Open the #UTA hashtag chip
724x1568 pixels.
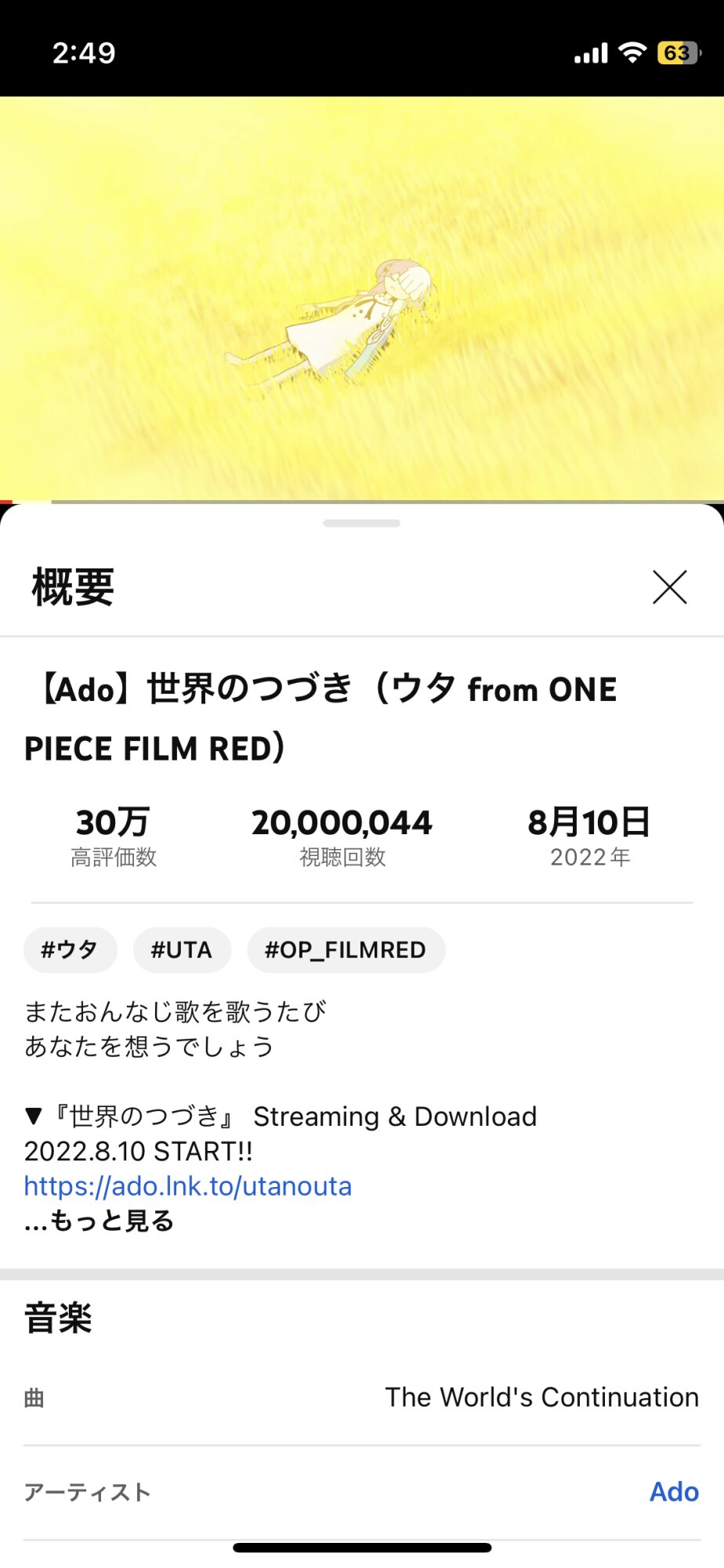pyautogui.click(x=182, y=949)
